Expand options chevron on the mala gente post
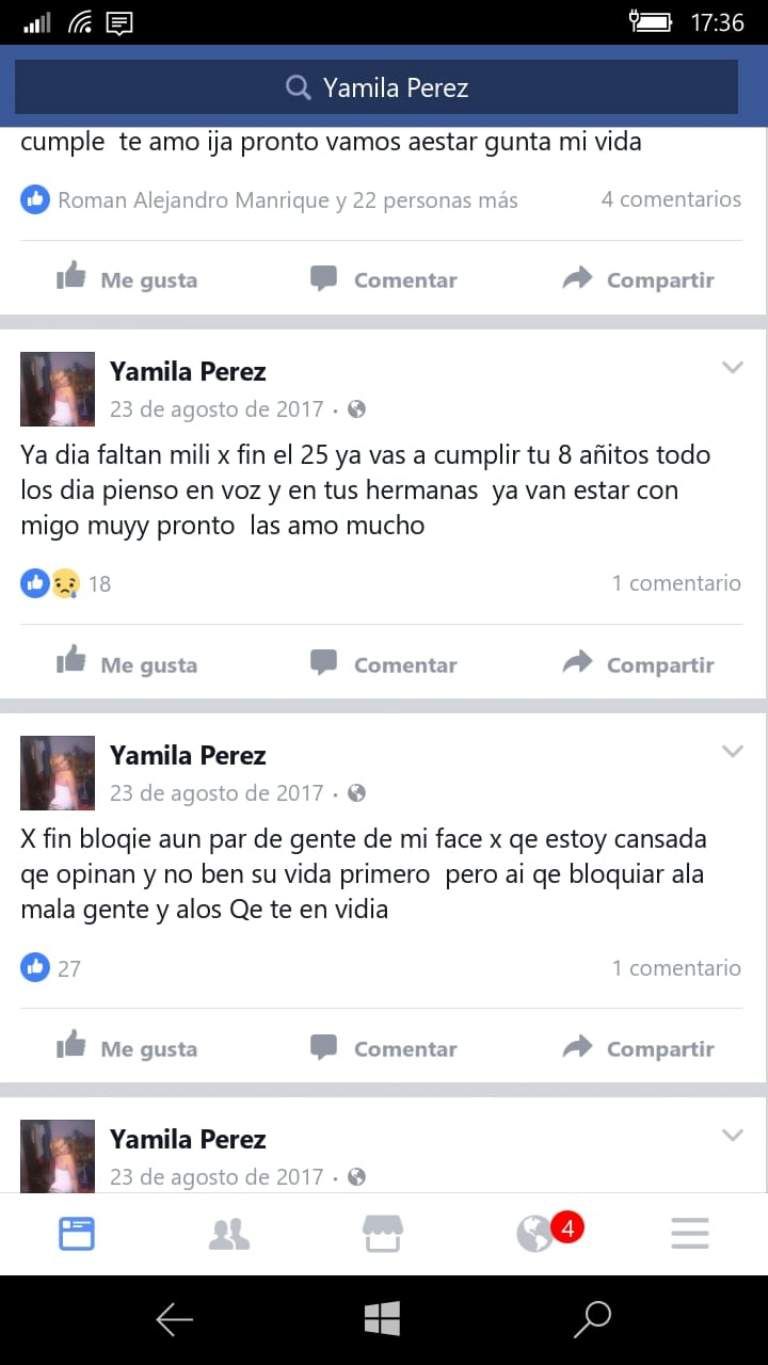Viewport: 768px width, 1365px height. [733, 752]
